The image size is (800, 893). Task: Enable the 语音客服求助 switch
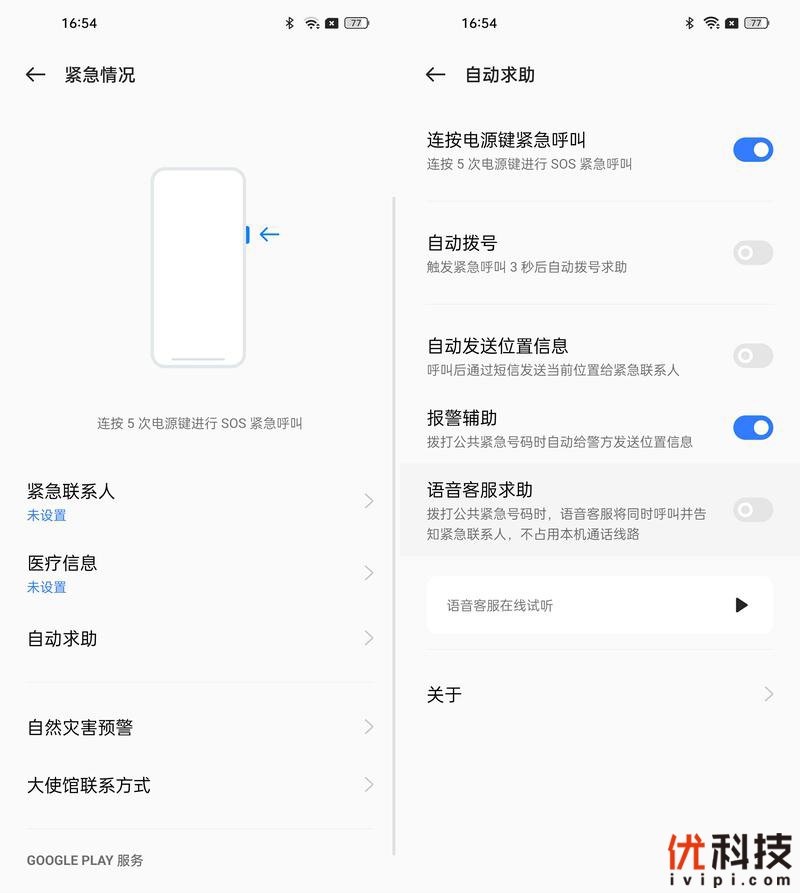coord(752,510)
